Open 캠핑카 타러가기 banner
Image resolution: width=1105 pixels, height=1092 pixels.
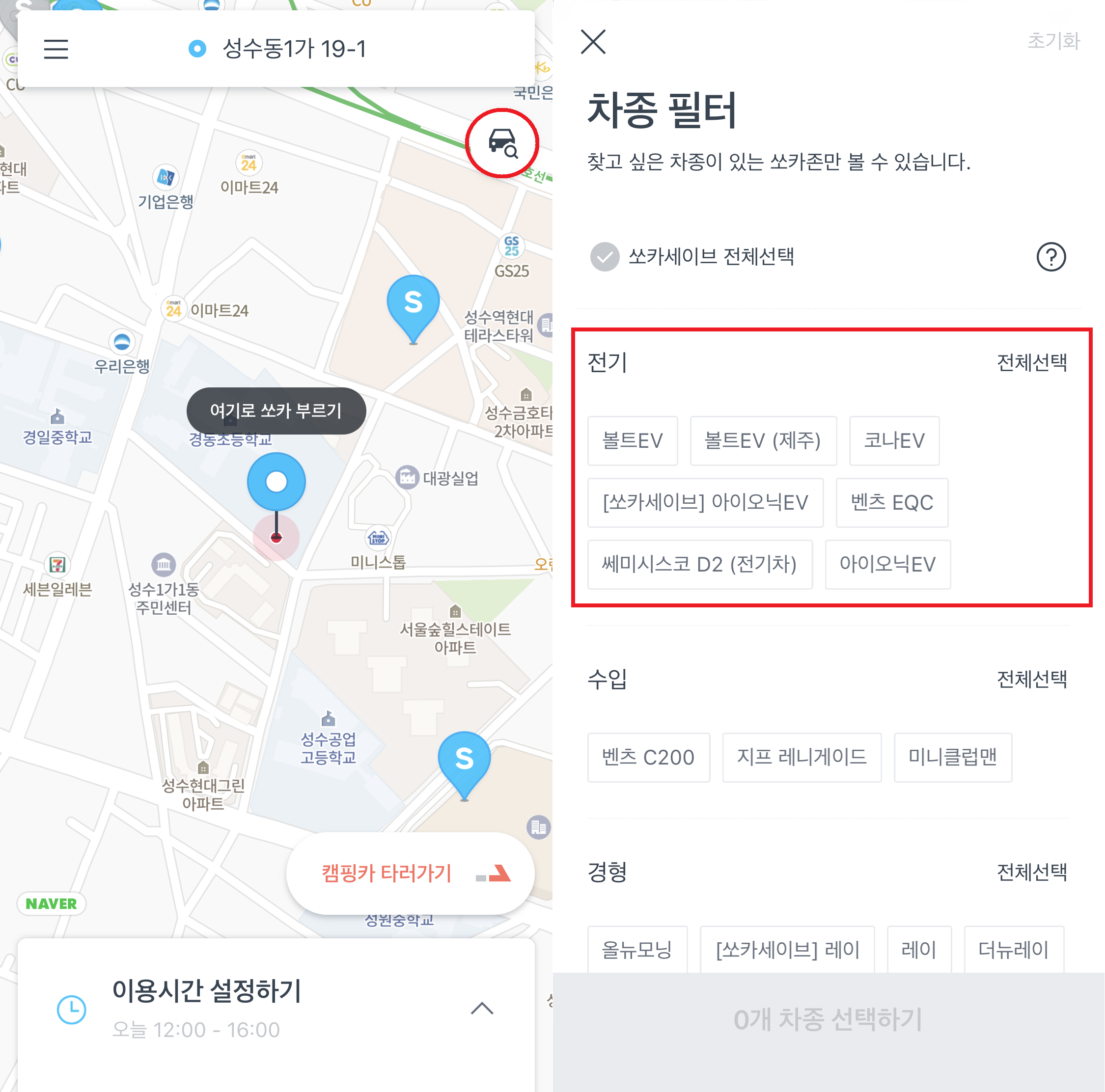point(410,873)
